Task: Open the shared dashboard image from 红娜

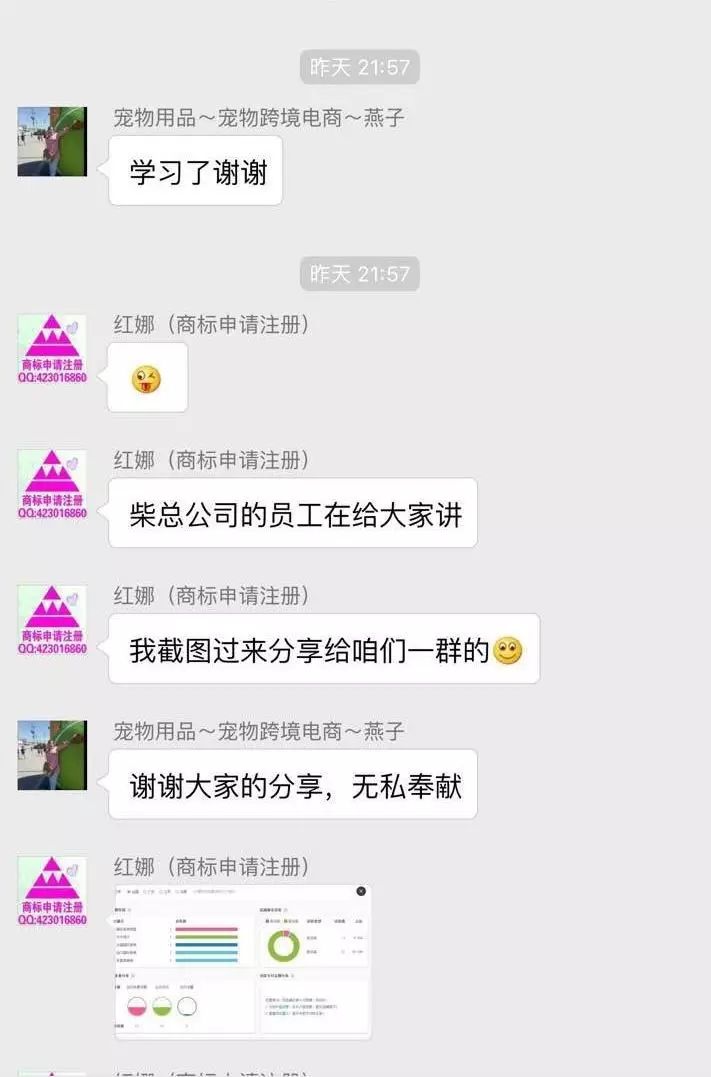Action: (x=241, y=959)
